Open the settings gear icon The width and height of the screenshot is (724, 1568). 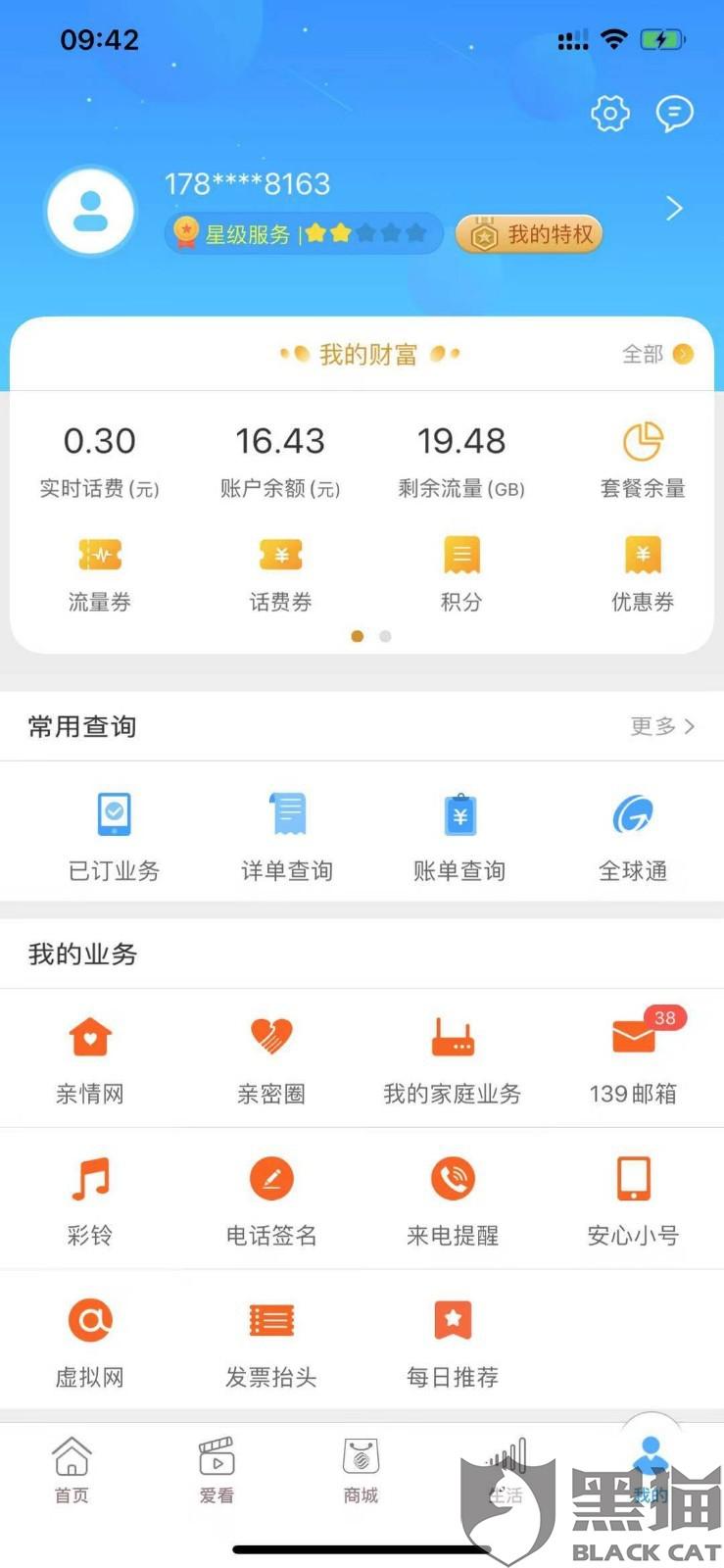point(609,115)
